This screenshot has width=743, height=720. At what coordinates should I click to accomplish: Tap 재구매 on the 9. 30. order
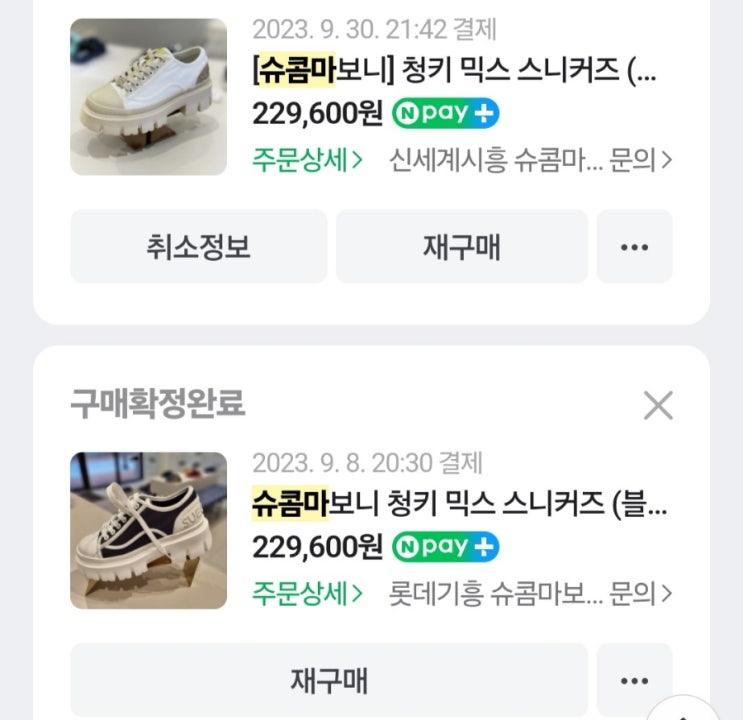[x=462, y=246]
